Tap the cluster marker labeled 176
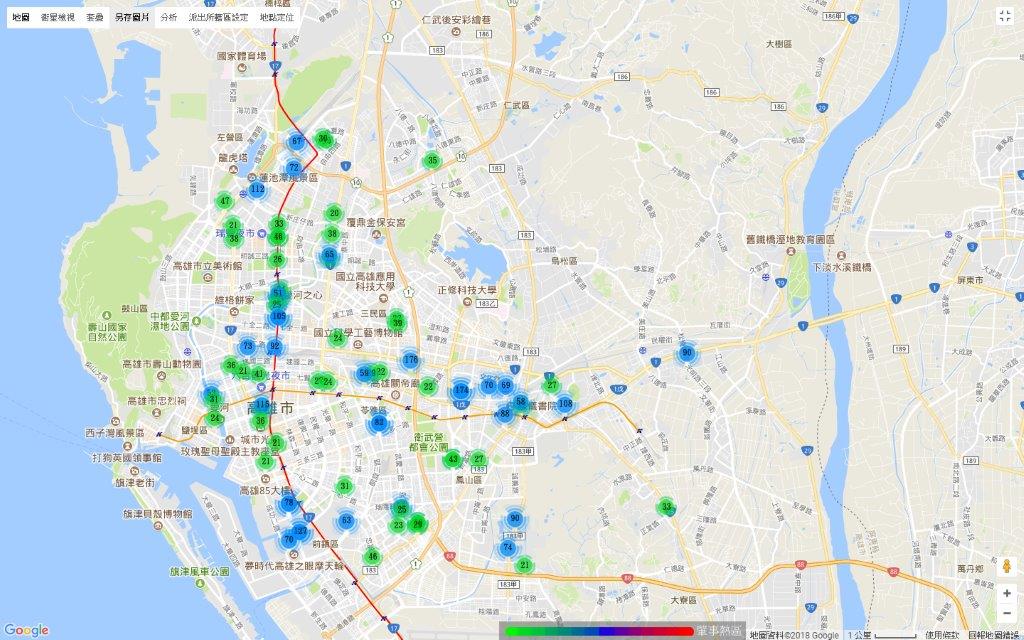 (x=410, y=360)
